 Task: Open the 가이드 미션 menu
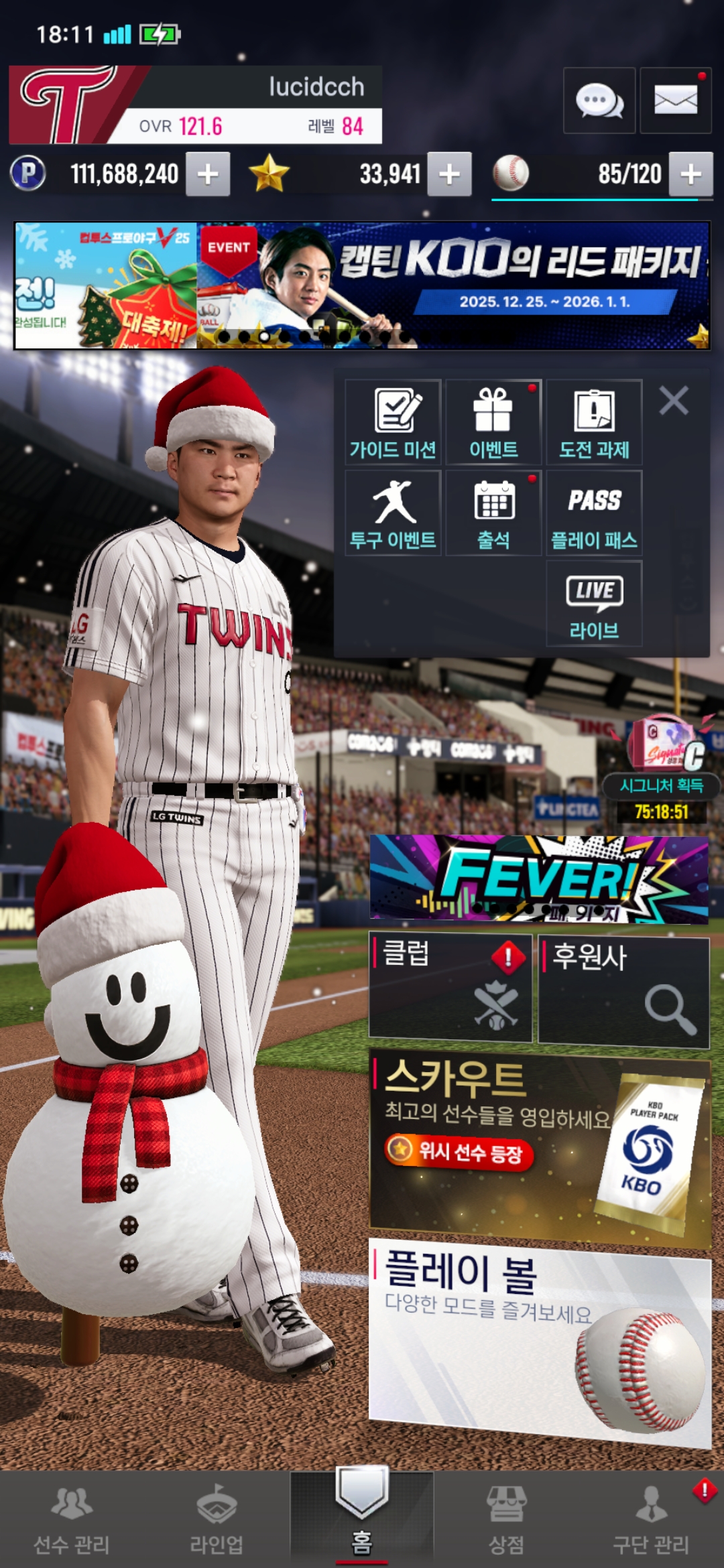click(393, 423)
